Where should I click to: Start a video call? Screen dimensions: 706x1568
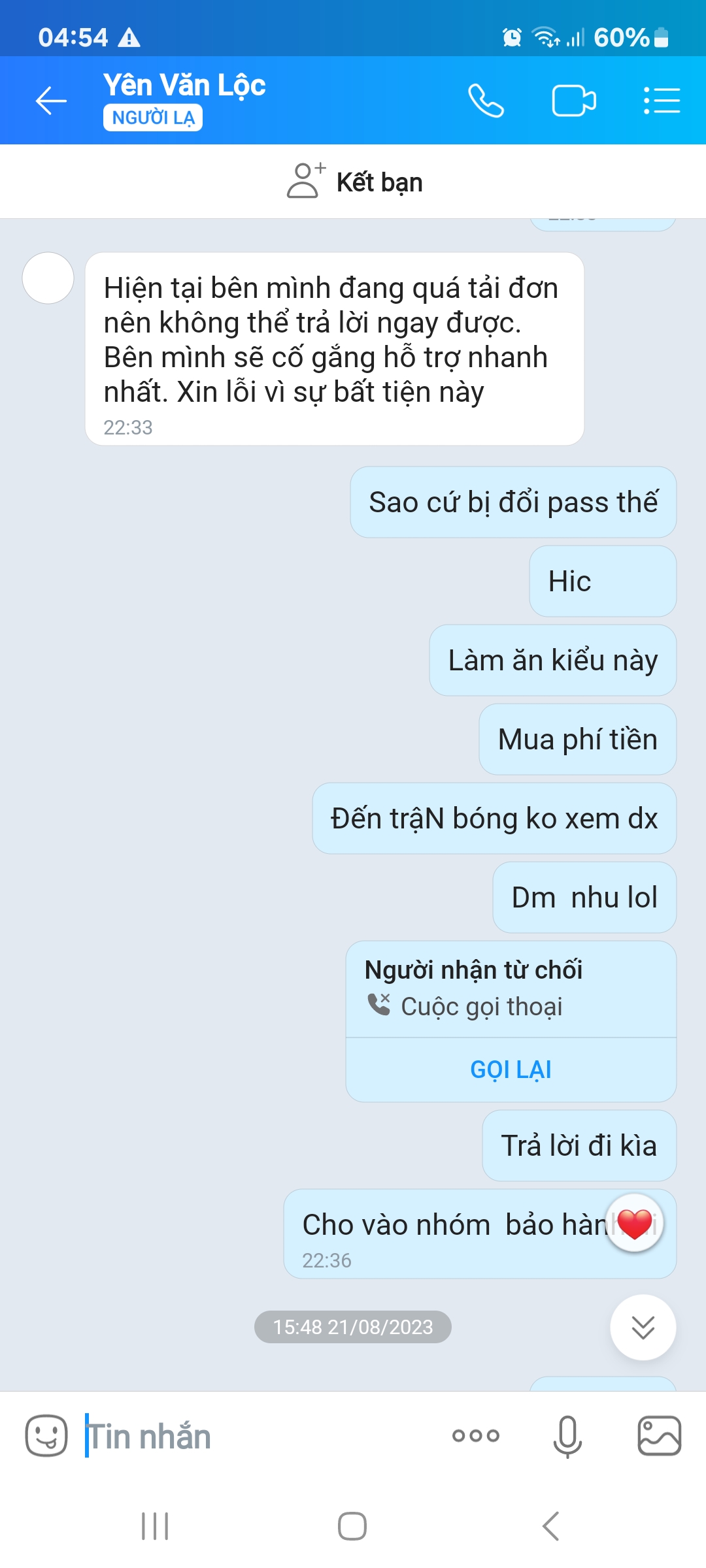573,101
